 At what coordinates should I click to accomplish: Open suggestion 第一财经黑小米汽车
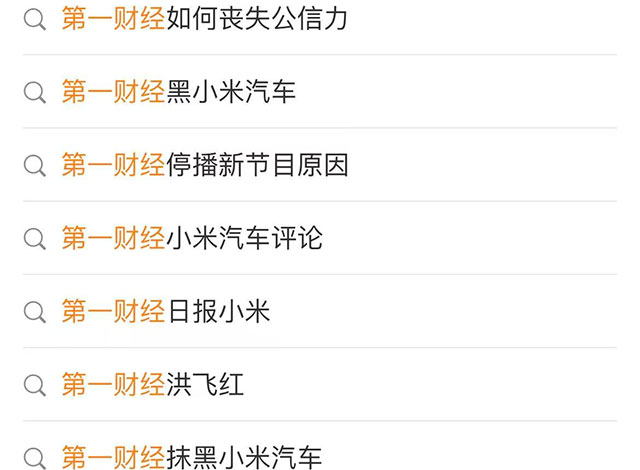(180, 92)
